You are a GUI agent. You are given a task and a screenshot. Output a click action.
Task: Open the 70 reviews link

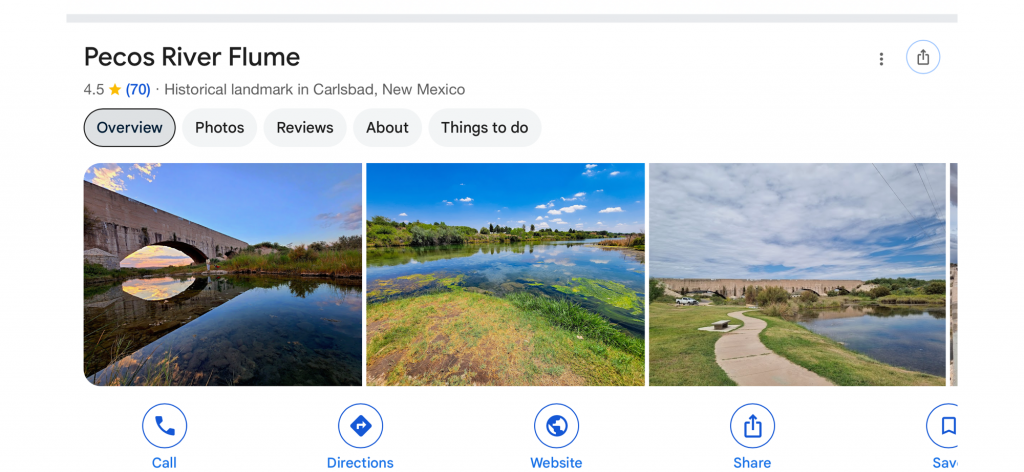click(138, 90)
